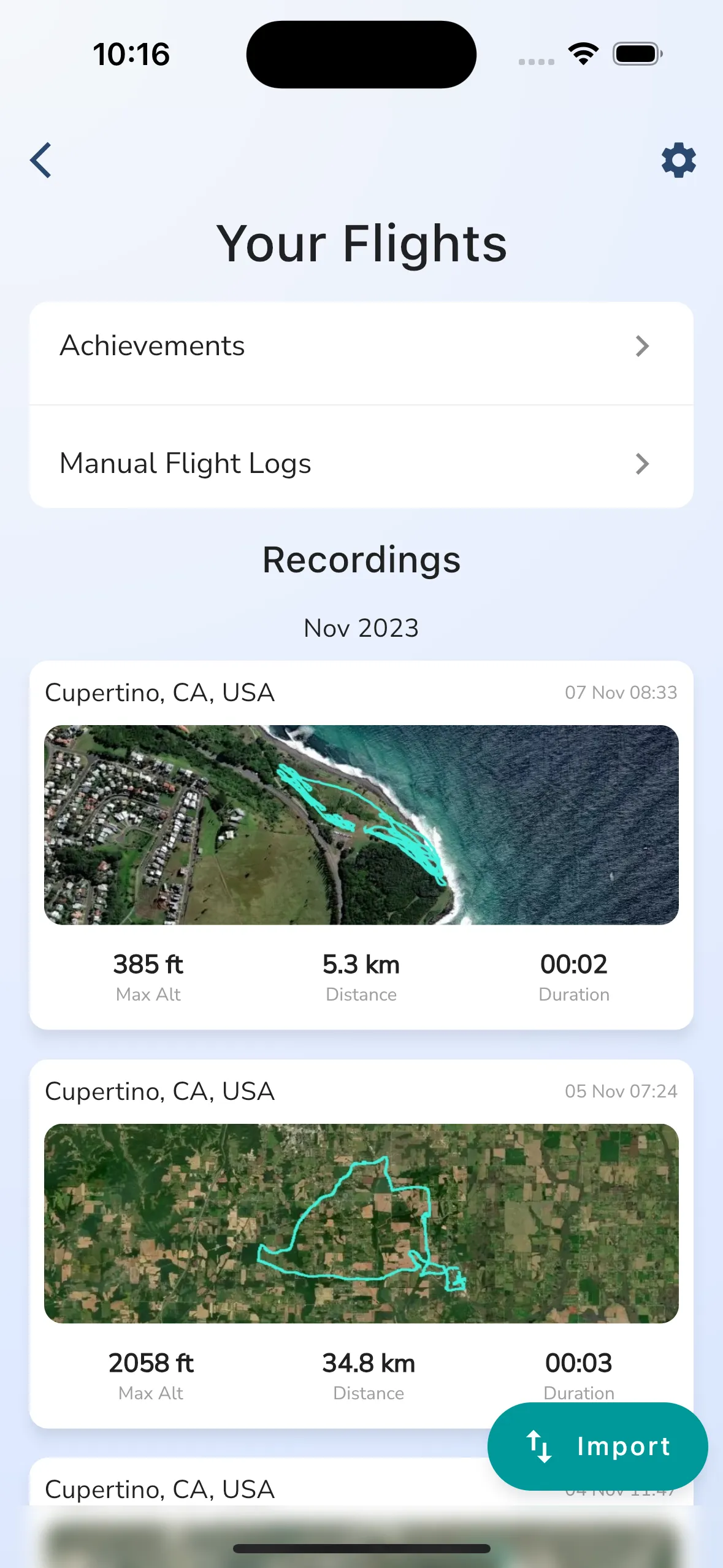View the coastal flight path thumbnail

pos(361,825)
